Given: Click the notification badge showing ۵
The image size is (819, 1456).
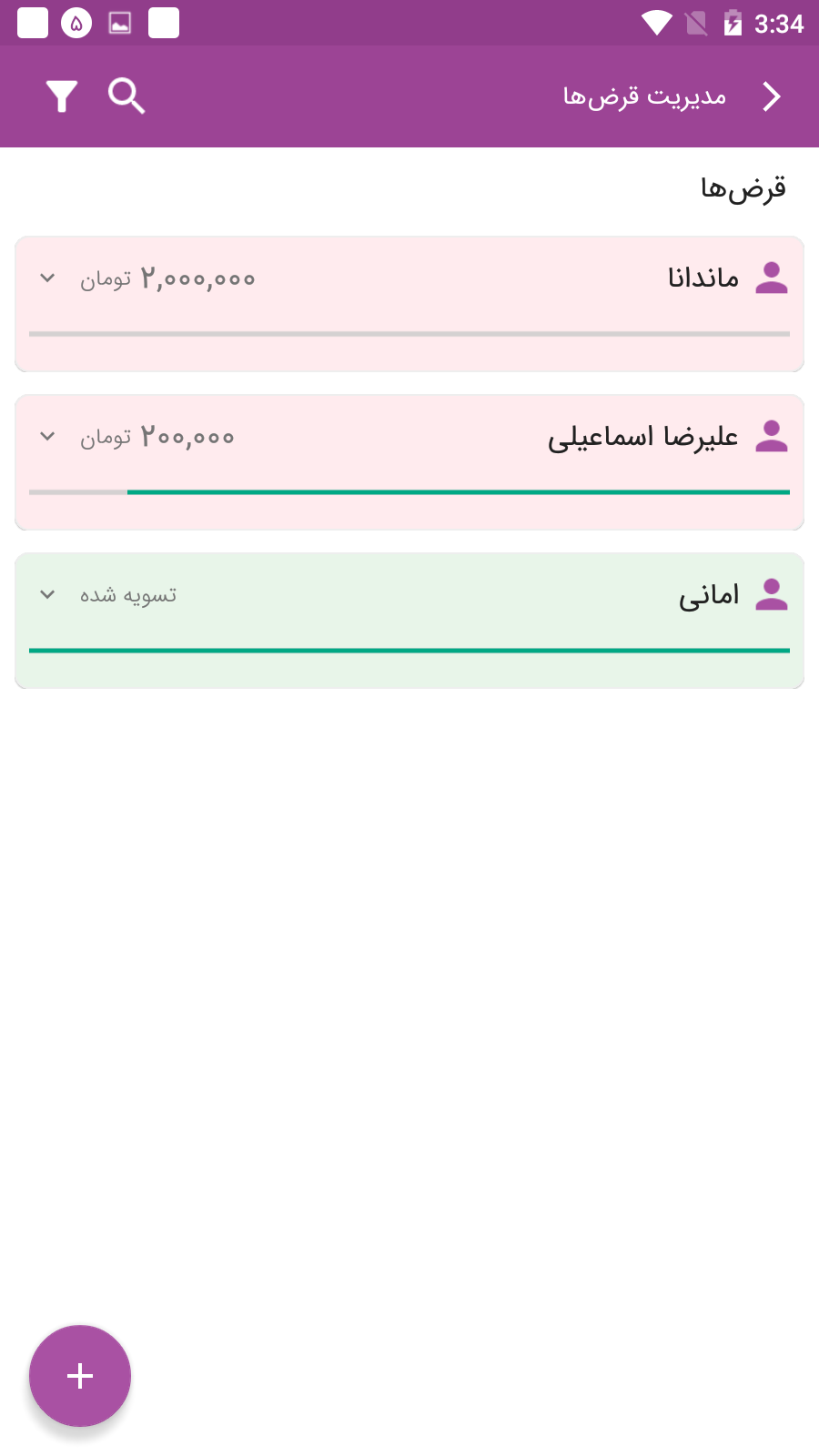Looking at the screenshot, I should [x=75, y=22].
